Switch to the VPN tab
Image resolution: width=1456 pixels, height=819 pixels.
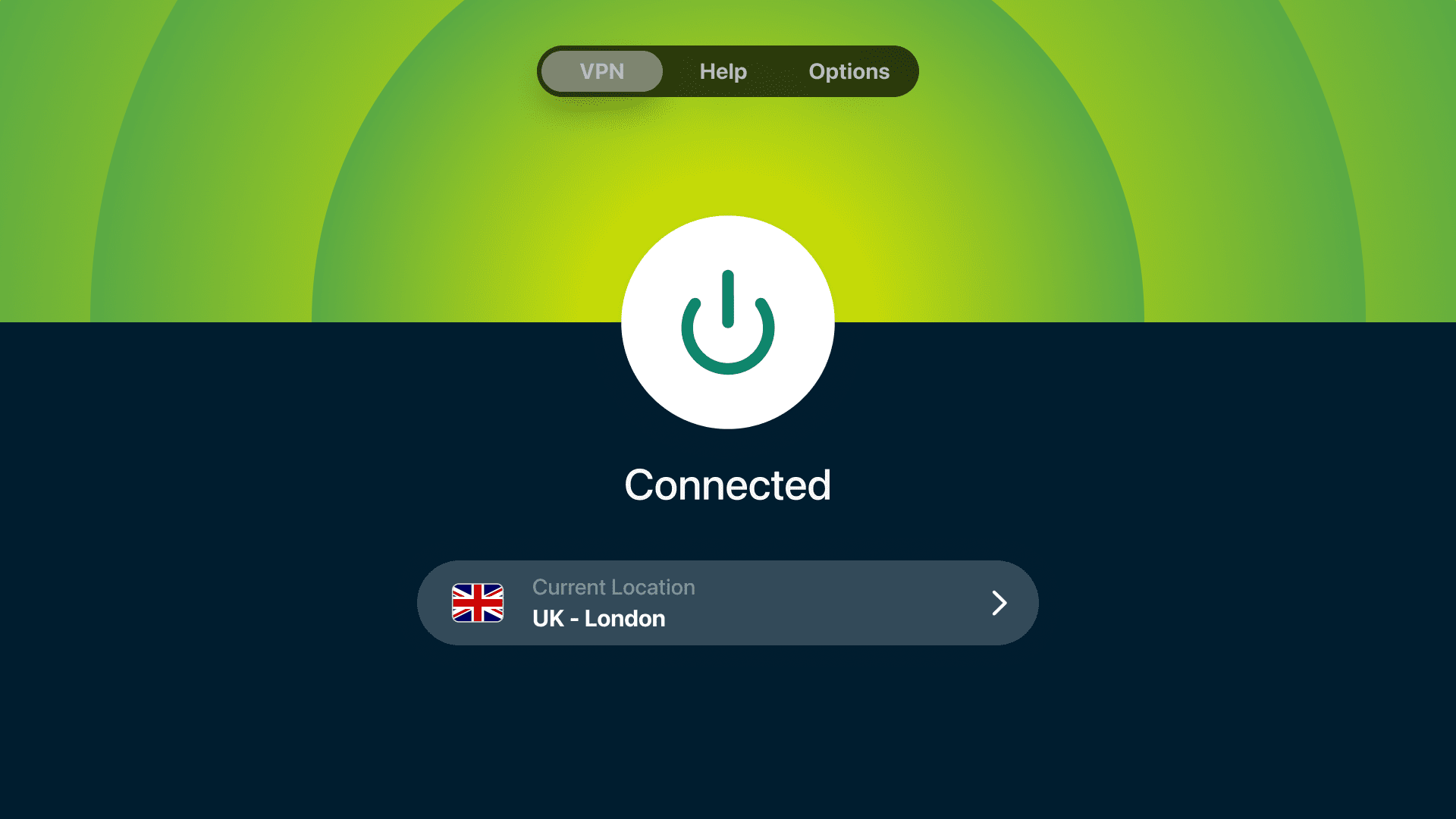[x=602, y=71]
